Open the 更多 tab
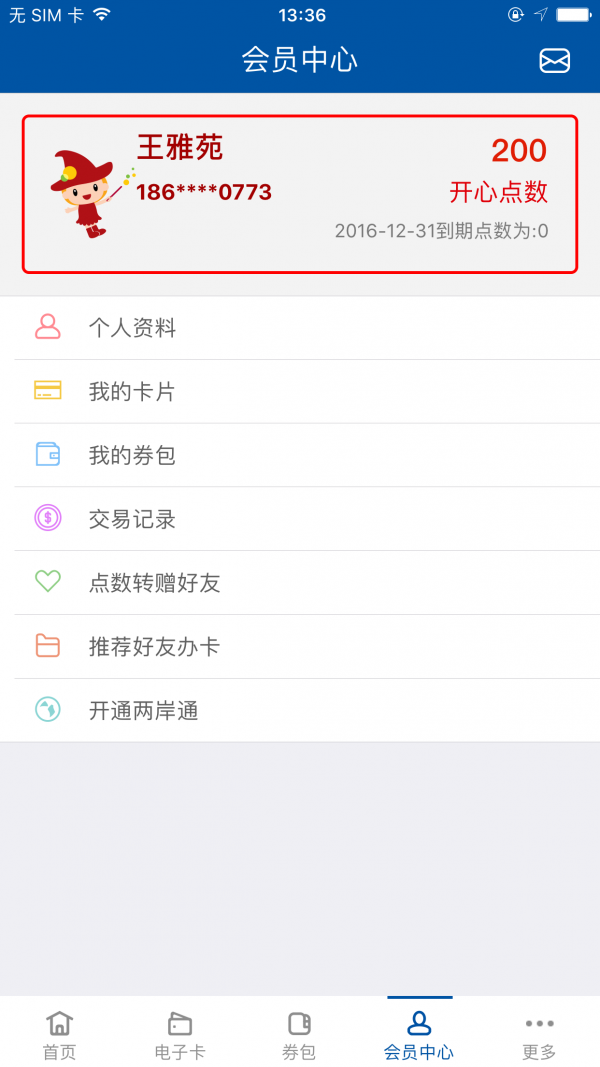 click(539, 1034)
